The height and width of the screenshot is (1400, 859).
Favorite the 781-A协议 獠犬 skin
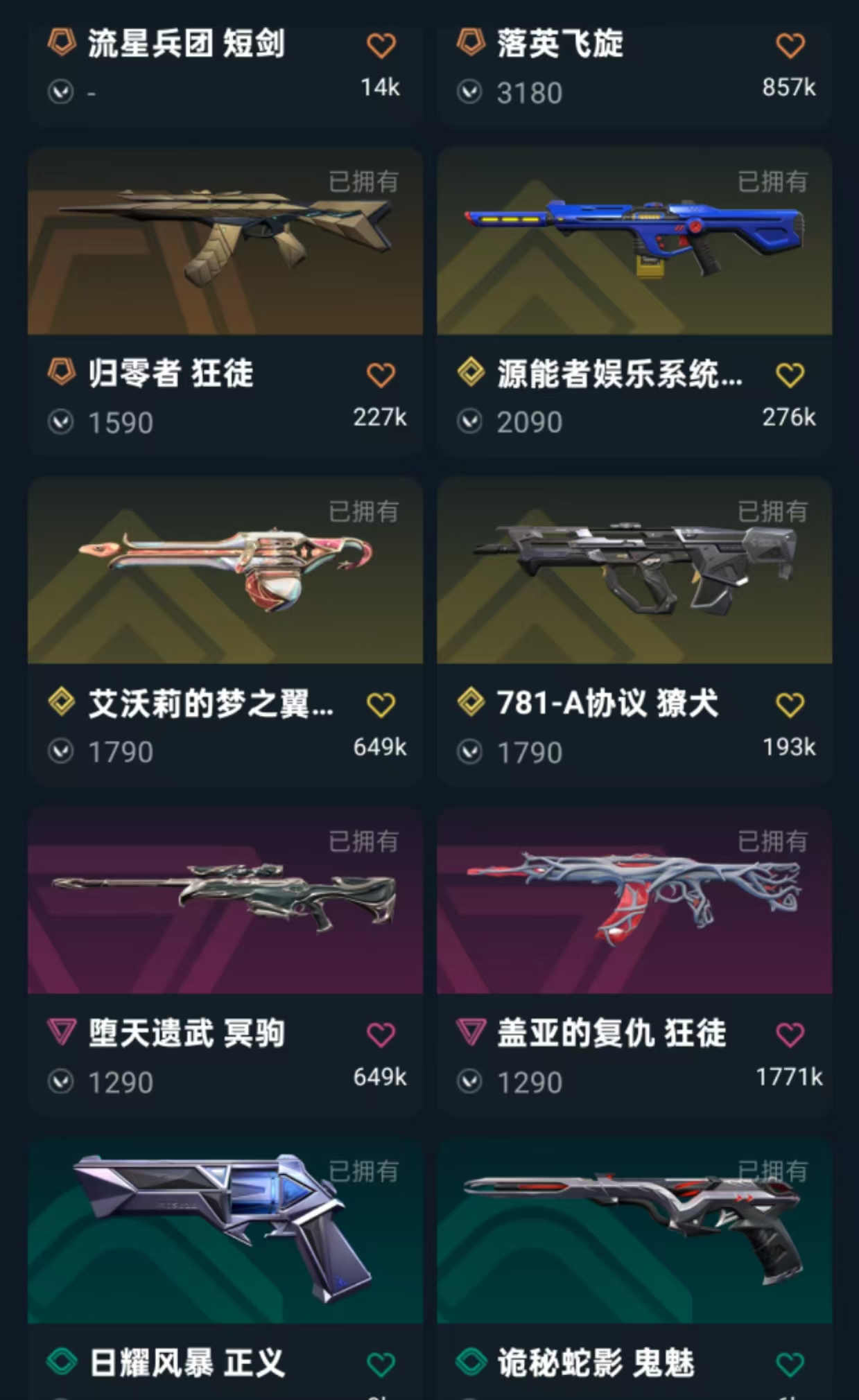(790, 705)
